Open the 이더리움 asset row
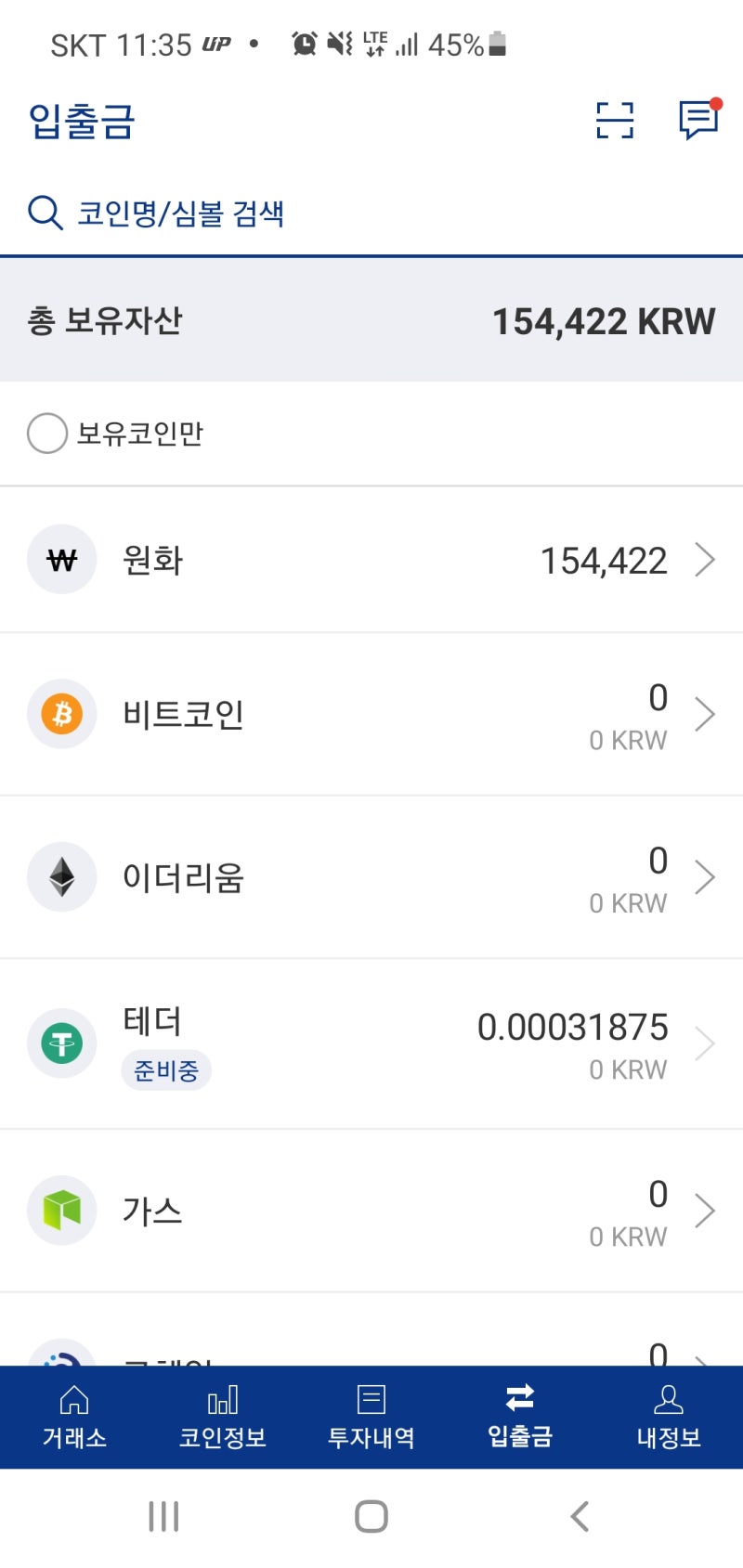 point(371,876)
